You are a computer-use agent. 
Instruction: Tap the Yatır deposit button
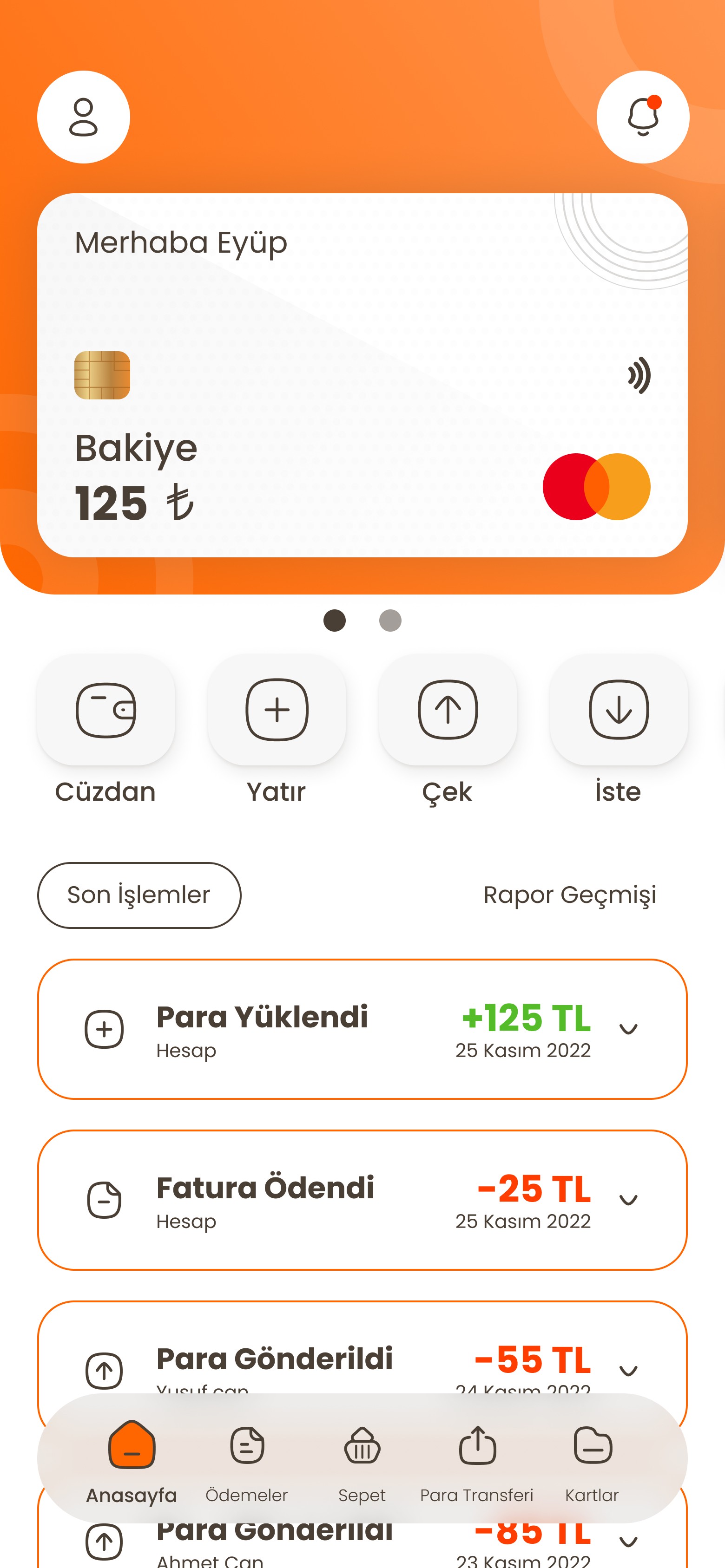tap(277, 710)
